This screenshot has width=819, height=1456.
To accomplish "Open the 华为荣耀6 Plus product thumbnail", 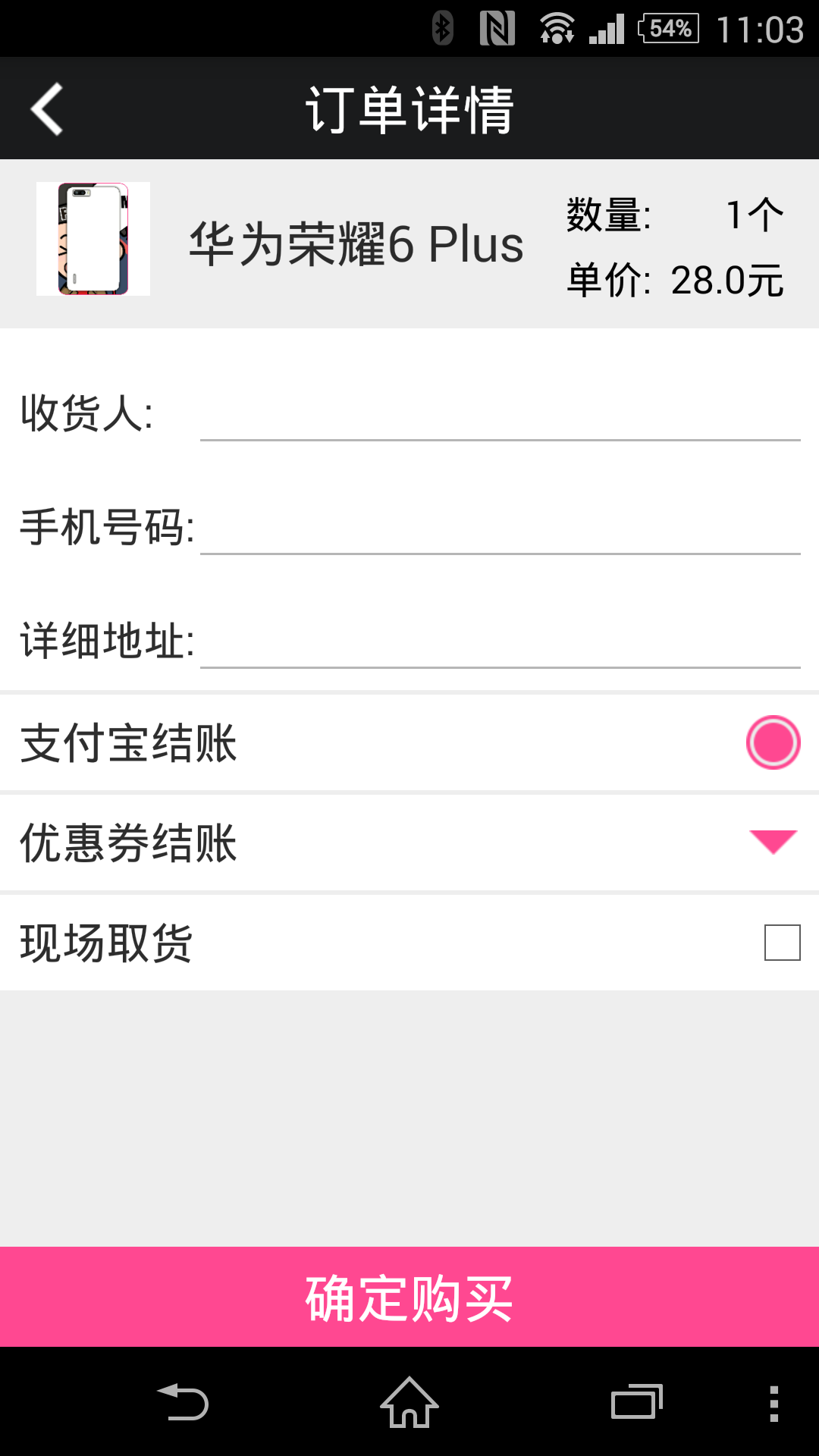I will 93,239.
